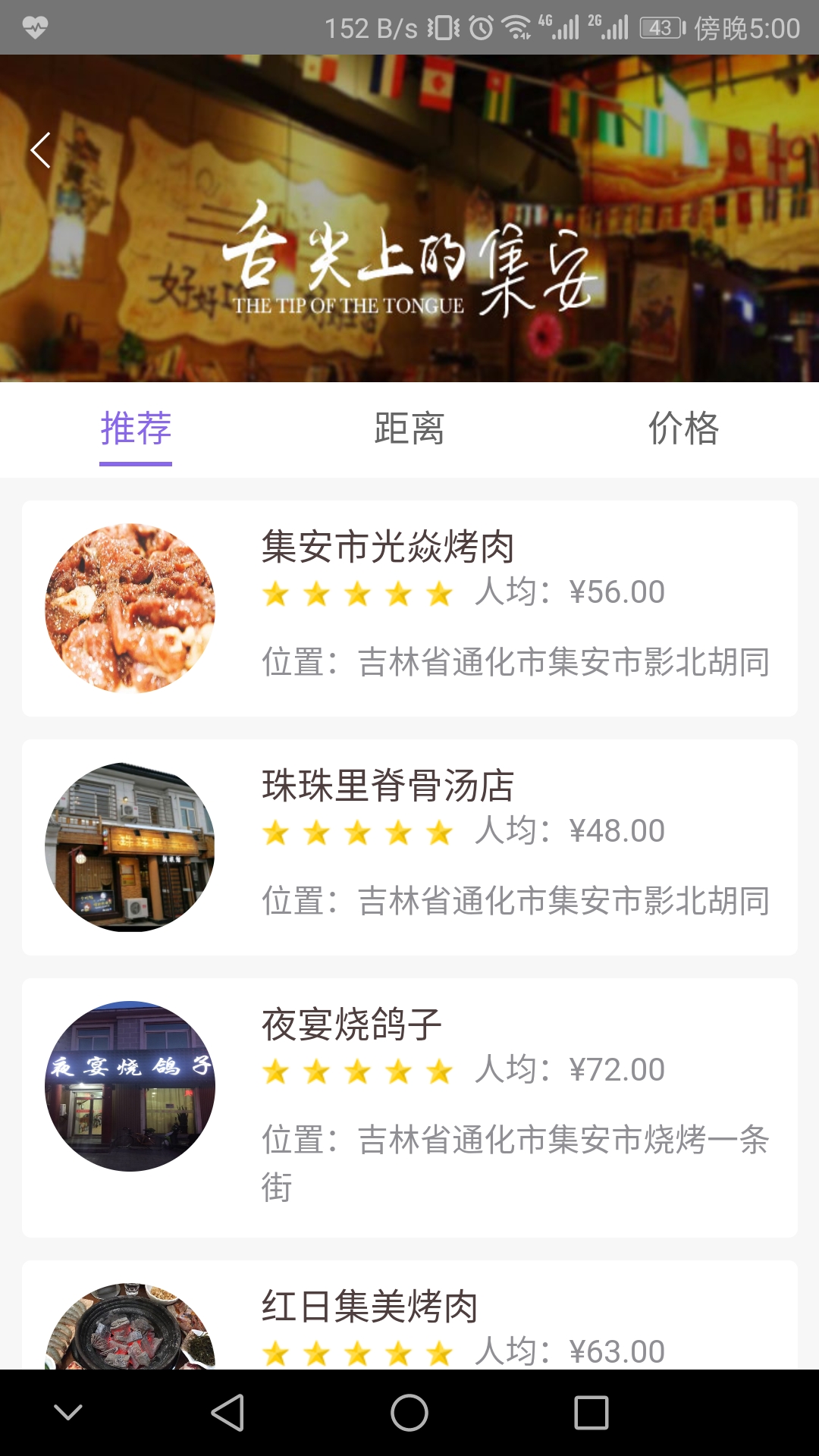View details for 夜宴烧鸽子

click(x=409, y=1107)
